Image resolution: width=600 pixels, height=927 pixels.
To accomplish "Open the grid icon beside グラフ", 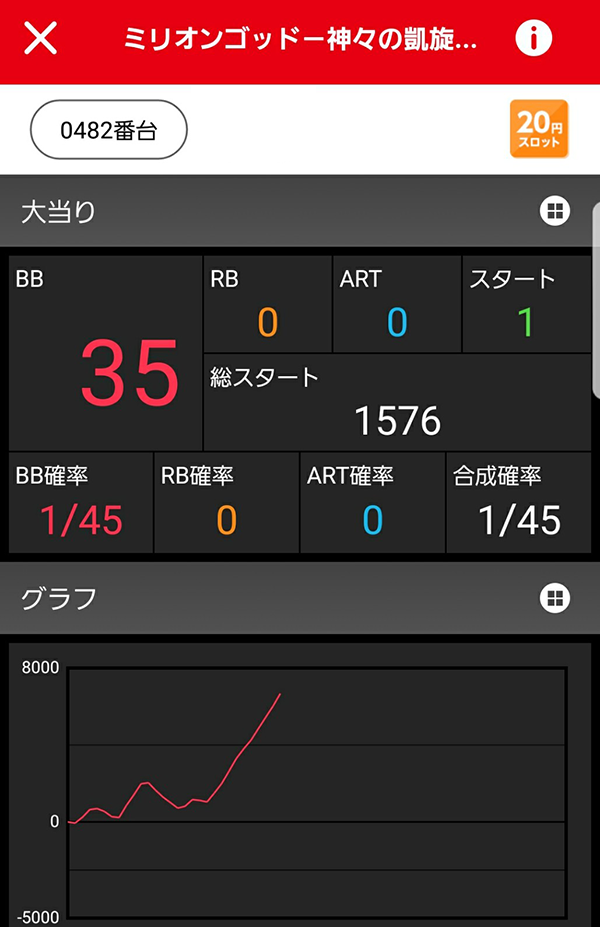I will pos(554,598).
